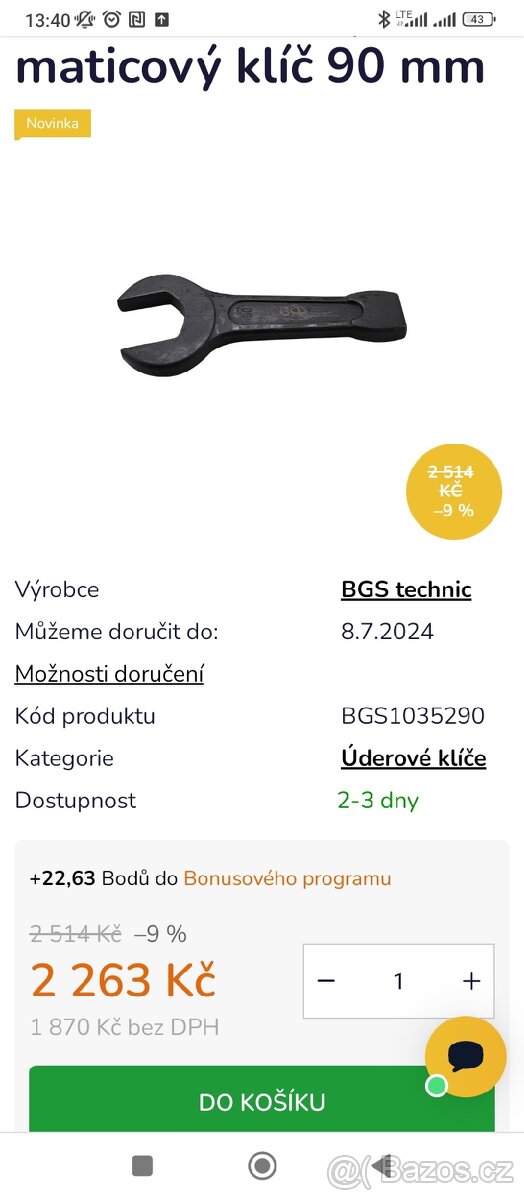Open the chat support bubble
524x1200 pixels.
[466, 1057]
